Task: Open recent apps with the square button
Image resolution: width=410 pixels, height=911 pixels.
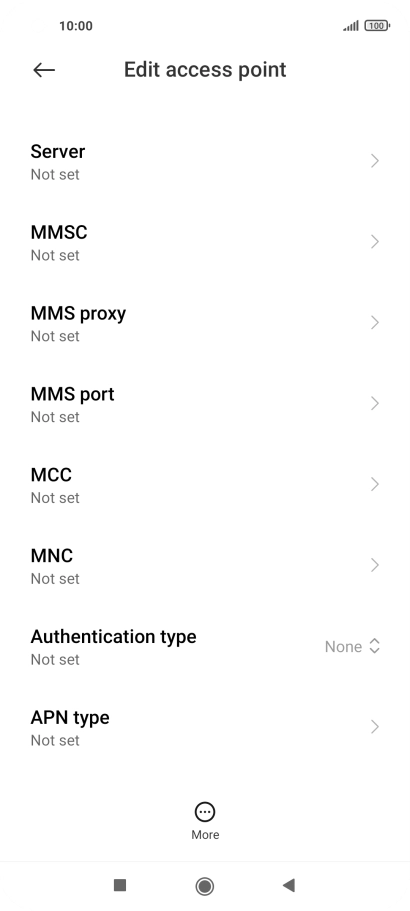Action: [120, 885]
